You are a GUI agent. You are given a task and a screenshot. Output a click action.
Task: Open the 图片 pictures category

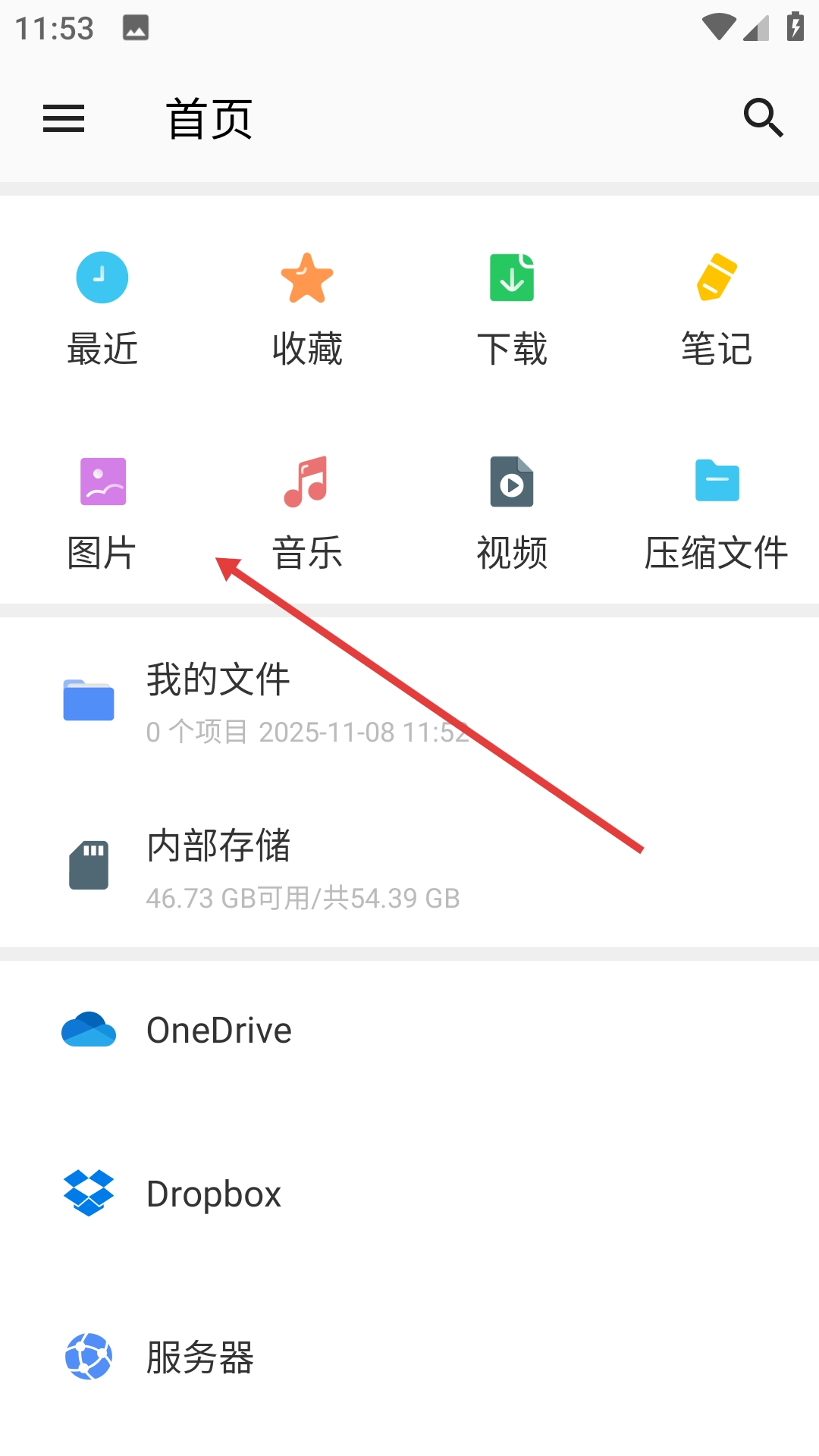pyautogui.click(x=102, y=512)
